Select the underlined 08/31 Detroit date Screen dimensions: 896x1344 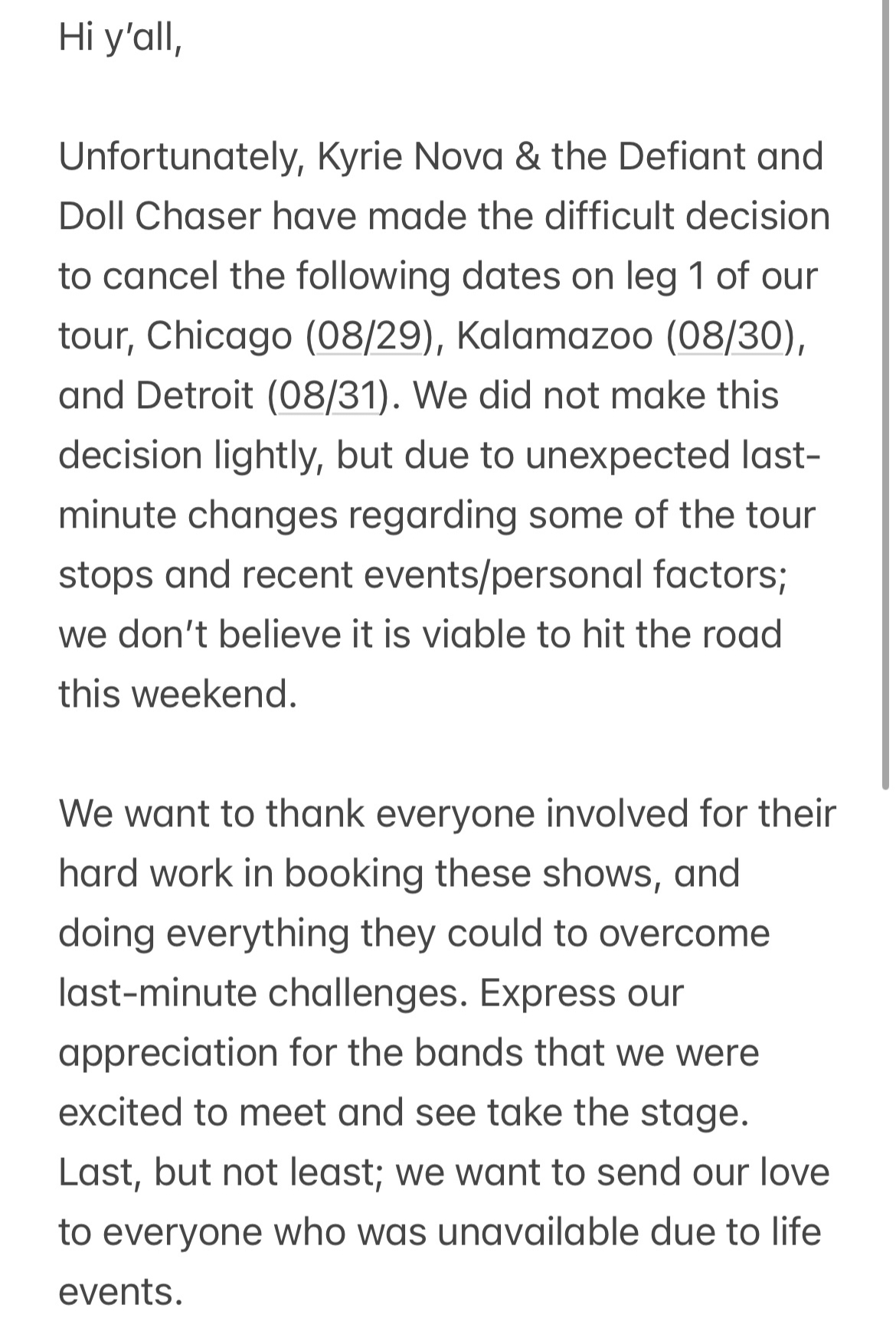[x=331, y=395]
